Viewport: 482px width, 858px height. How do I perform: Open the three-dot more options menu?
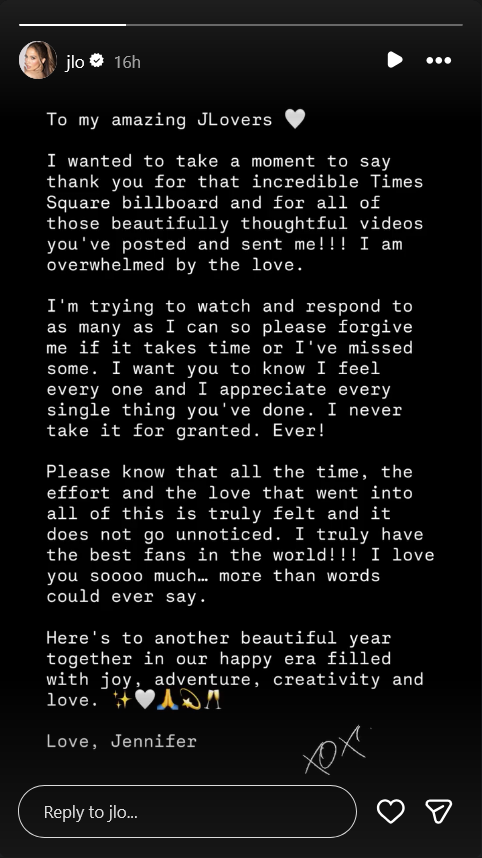tap(439, 60)
